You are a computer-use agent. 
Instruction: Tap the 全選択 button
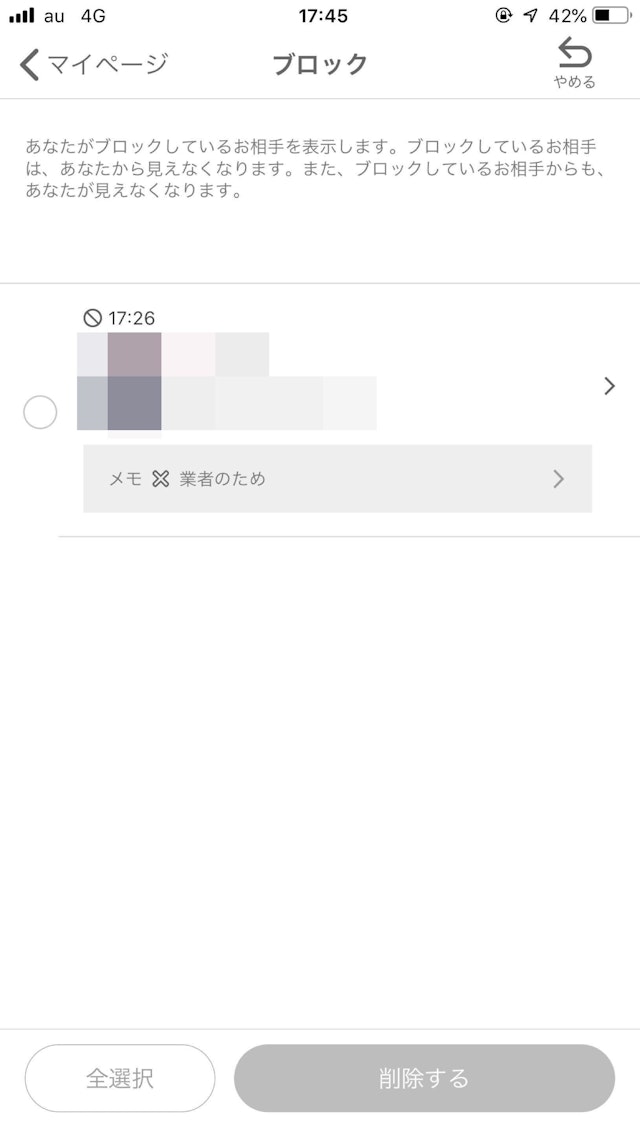[120, 1078]
